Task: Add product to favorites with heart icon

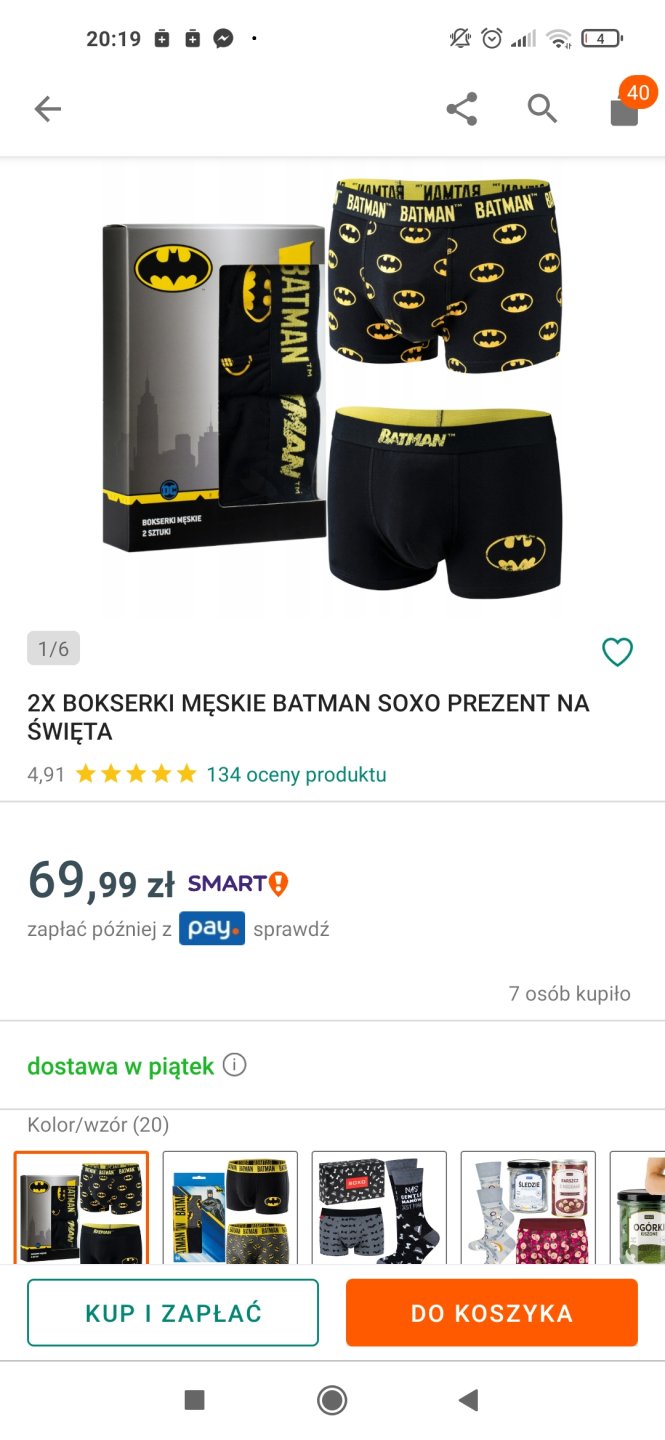Action: [617, 652]
